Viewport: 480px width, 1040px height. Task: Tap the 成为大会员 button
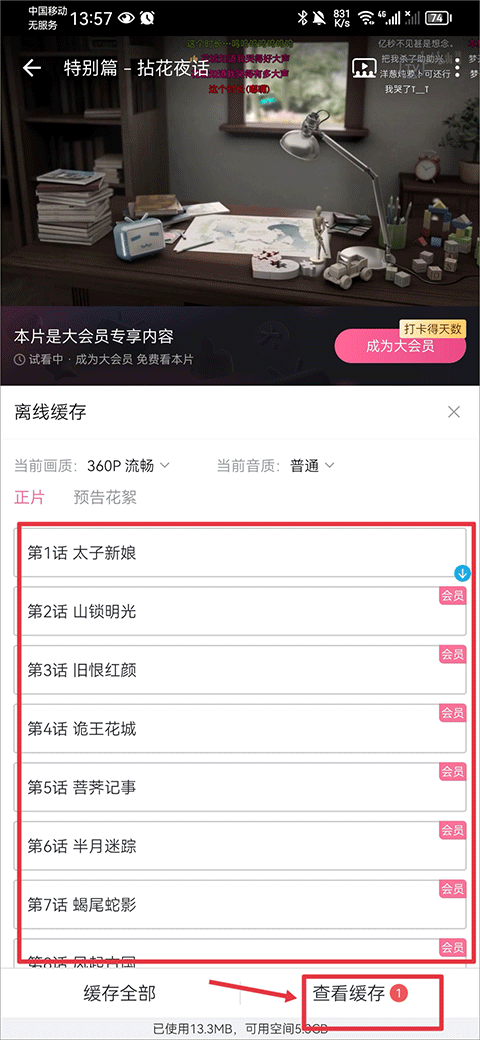tap(400, 346)
